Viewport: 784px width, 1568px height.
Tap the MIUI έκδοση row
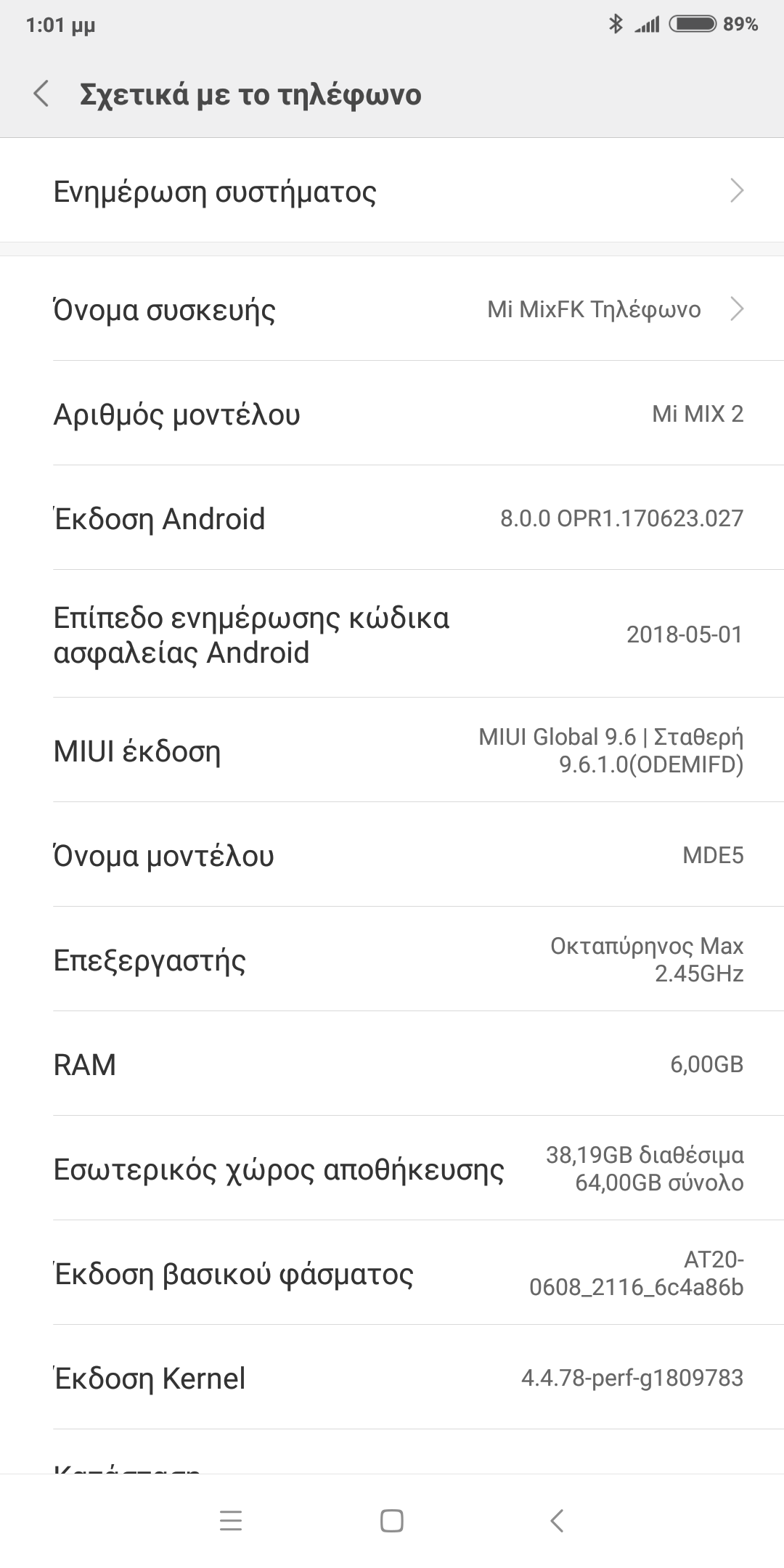click(392, 751)
